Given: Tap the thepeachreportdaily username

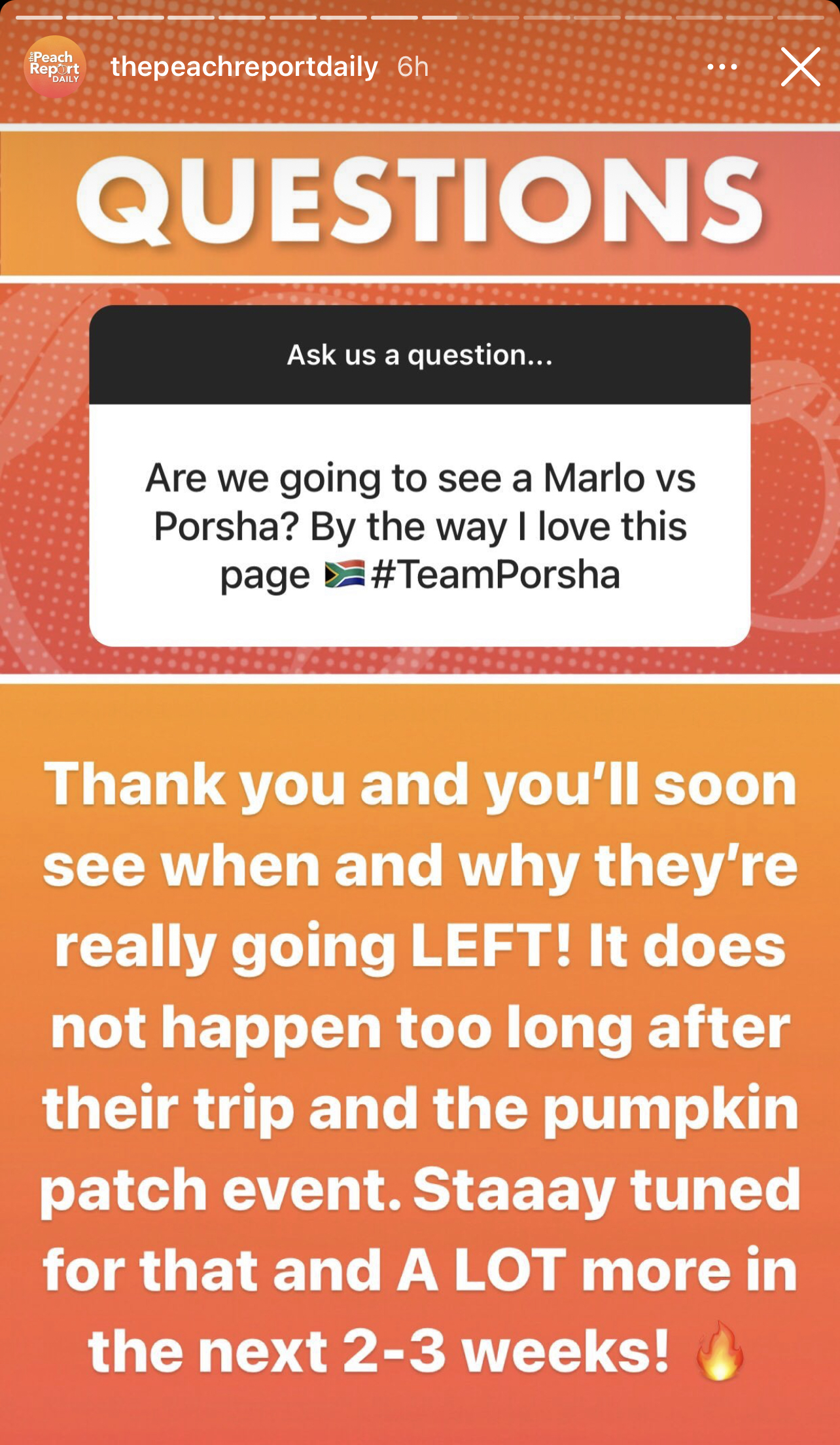Looking at the screenshot, I should click(244, 67).
